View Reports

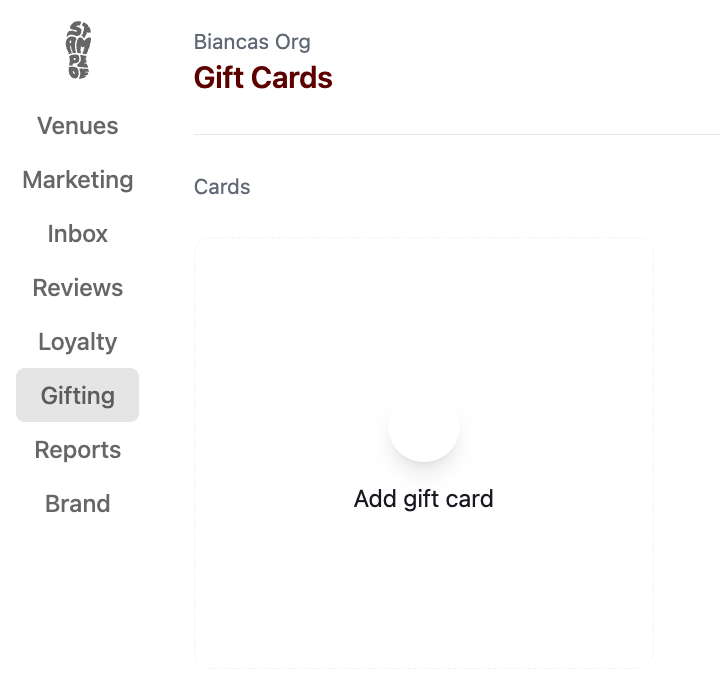[77, 450]
